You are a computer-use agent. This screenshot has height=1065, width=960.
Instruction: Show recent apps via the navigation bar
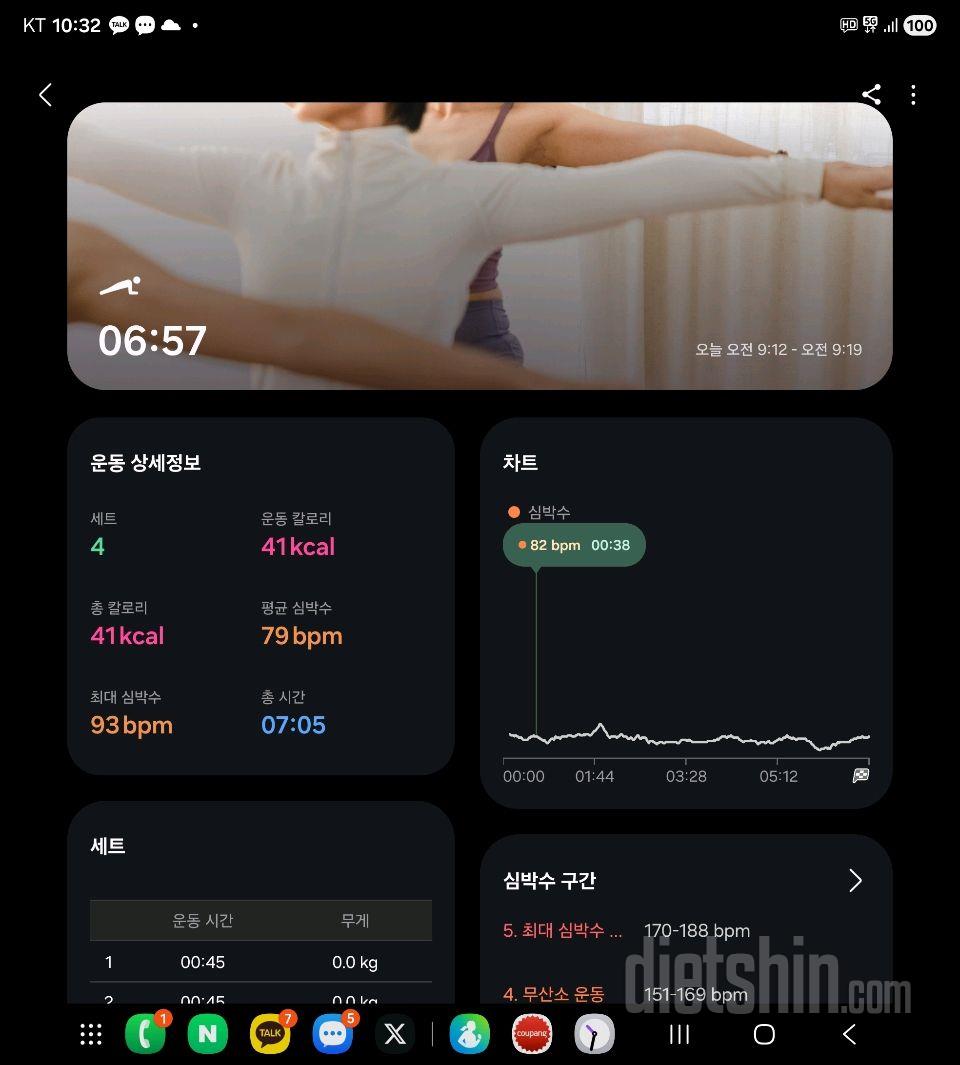[x=679, y=1034]
